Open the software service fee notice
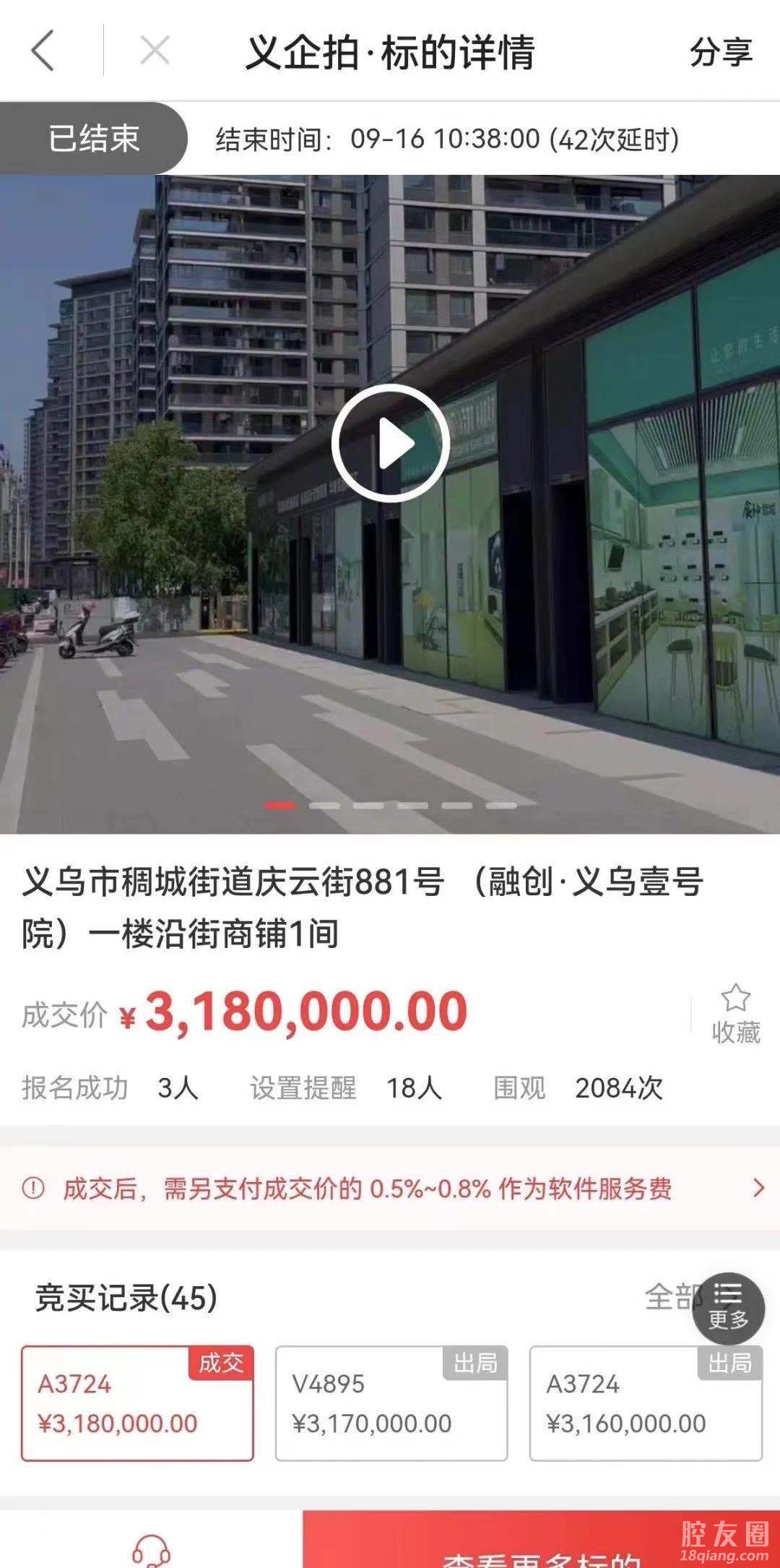 point(390,1188)
